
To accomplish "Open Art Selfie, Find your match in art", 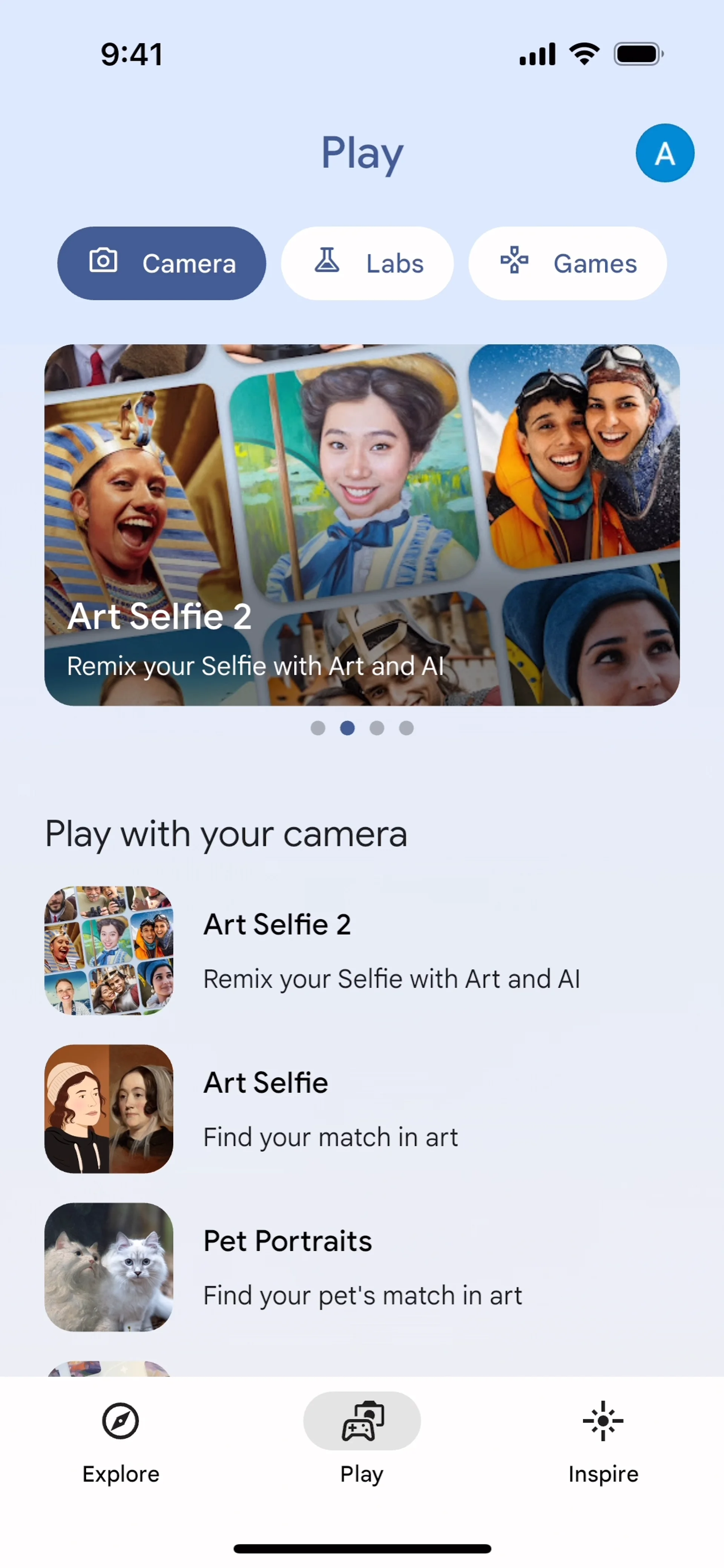I will pos(362,1108).
